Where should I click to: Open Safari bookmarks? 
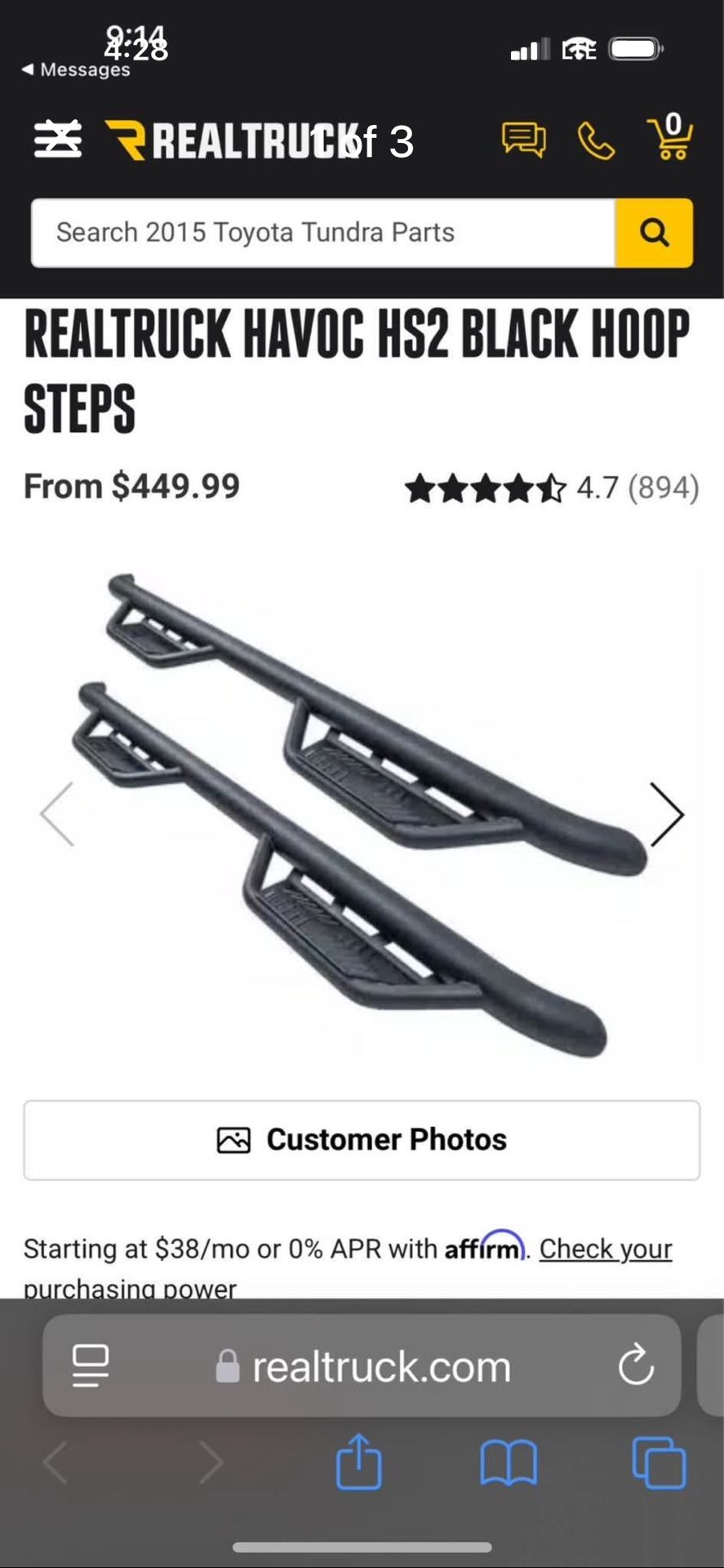coord(509,1463)
